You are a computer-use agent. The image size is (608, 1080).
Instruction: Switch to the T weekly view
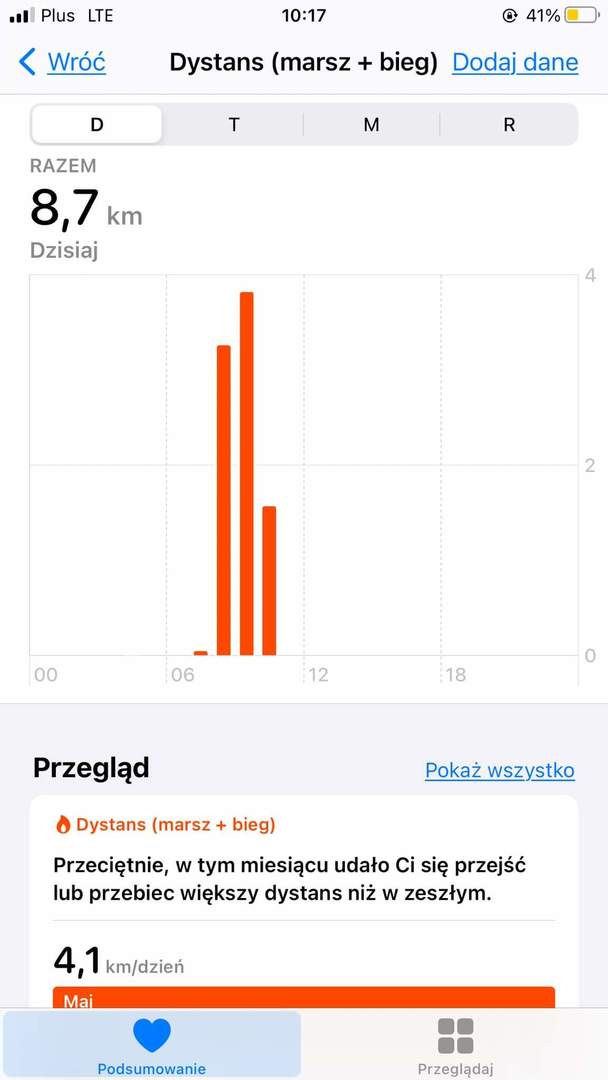234,125
